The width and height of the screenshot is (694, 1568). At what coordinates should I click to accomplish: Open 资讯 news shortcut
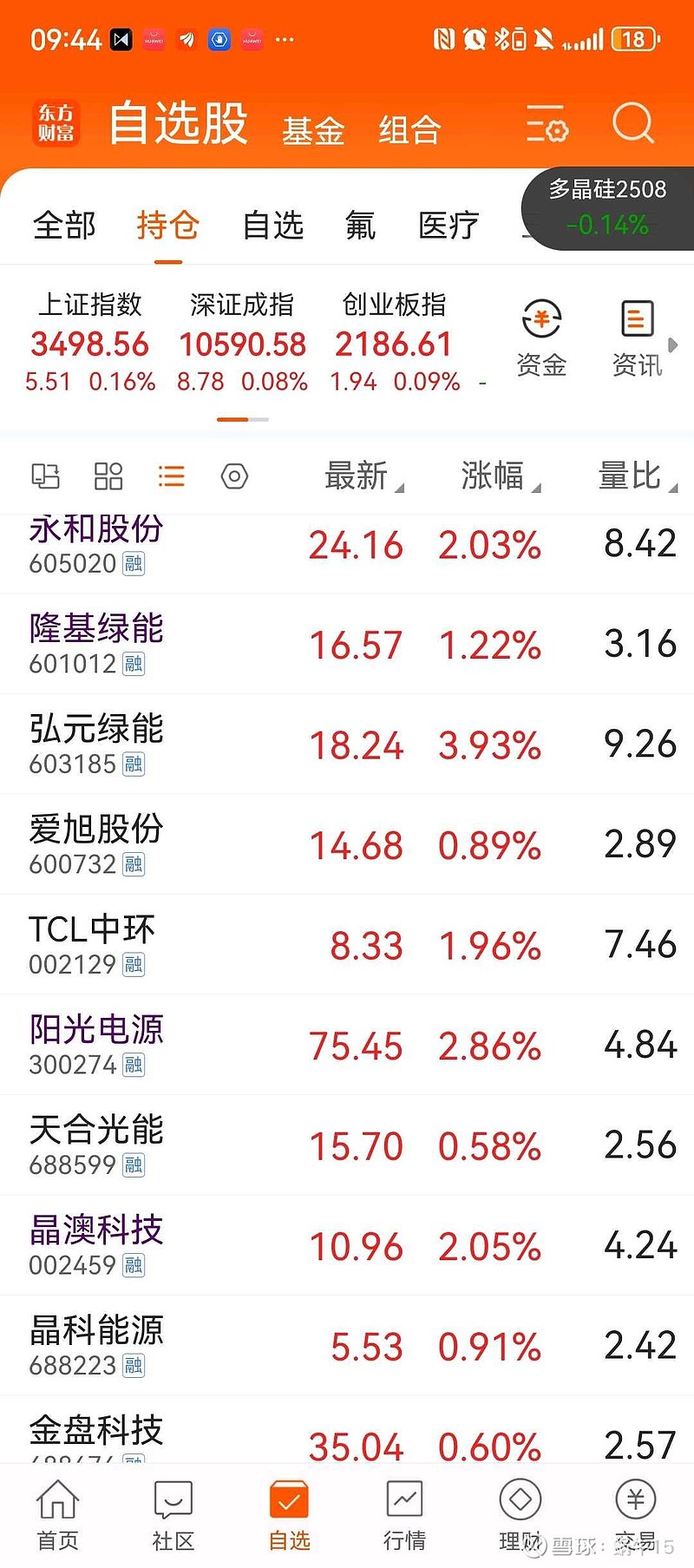click(637, 338)
